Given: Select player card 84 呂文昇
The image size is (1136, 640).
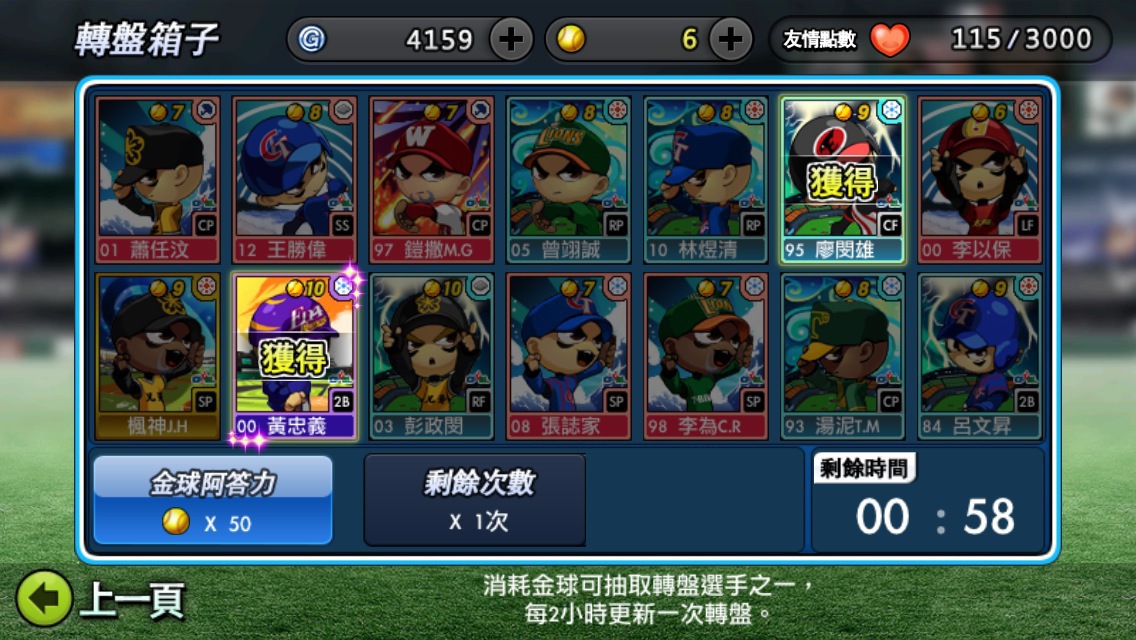Looking at the screenshot, I should (979, 357).
